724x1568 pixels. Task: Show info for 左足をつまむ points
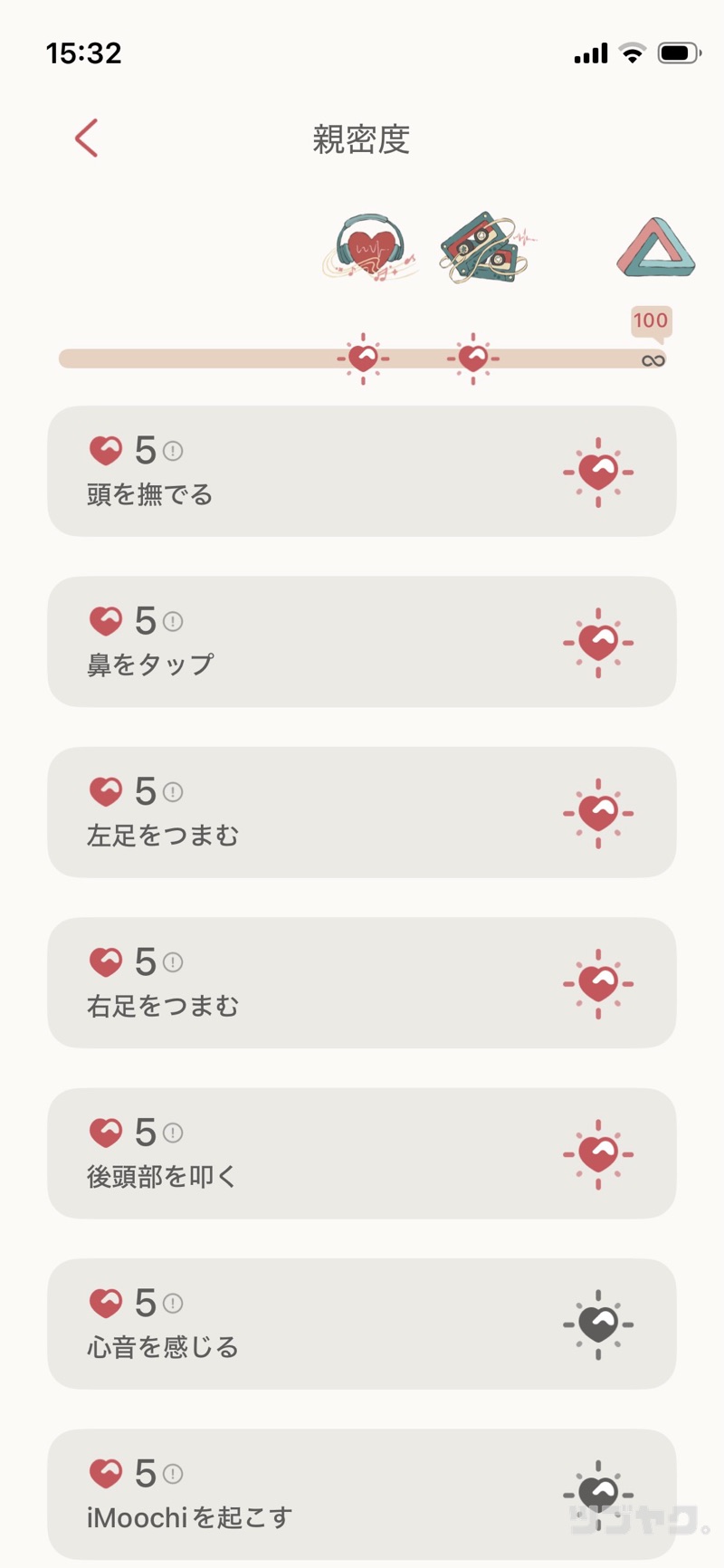tap(173, 792)
